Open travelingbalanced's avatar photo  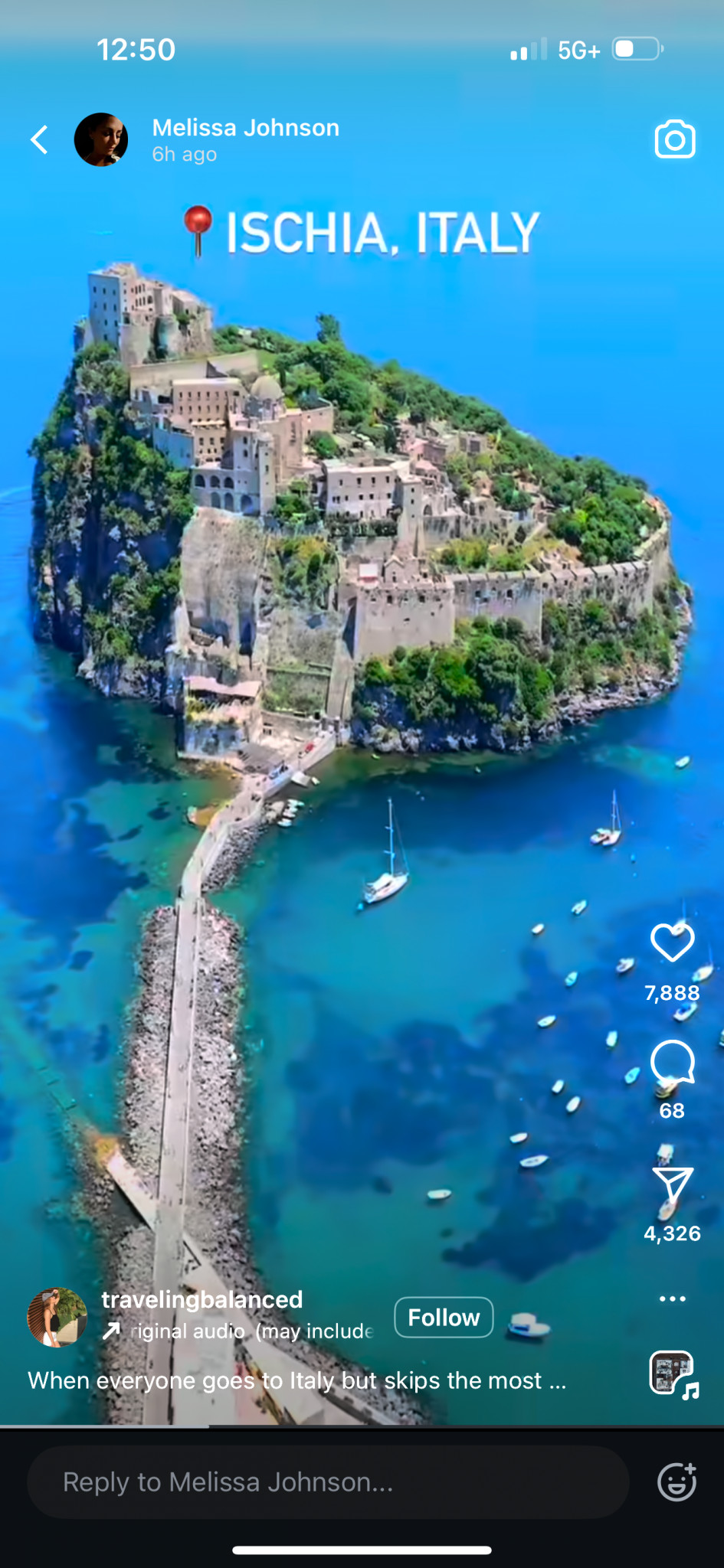pos(57,1318)
